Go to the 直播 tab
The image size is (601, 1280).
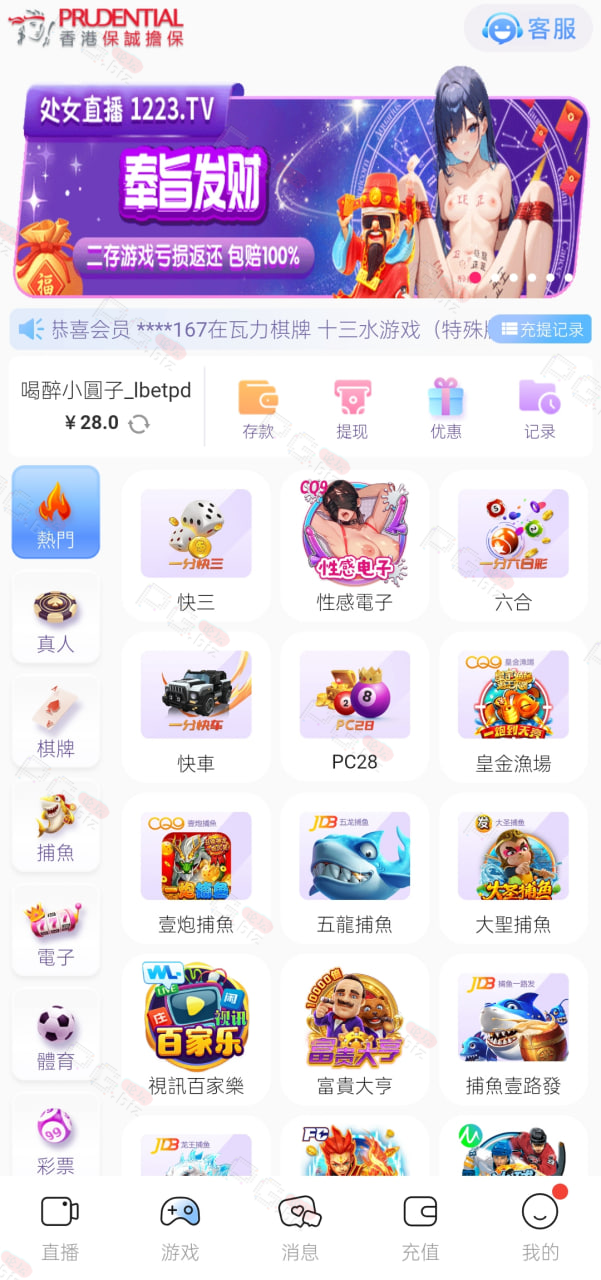[x=60, y=1227]
